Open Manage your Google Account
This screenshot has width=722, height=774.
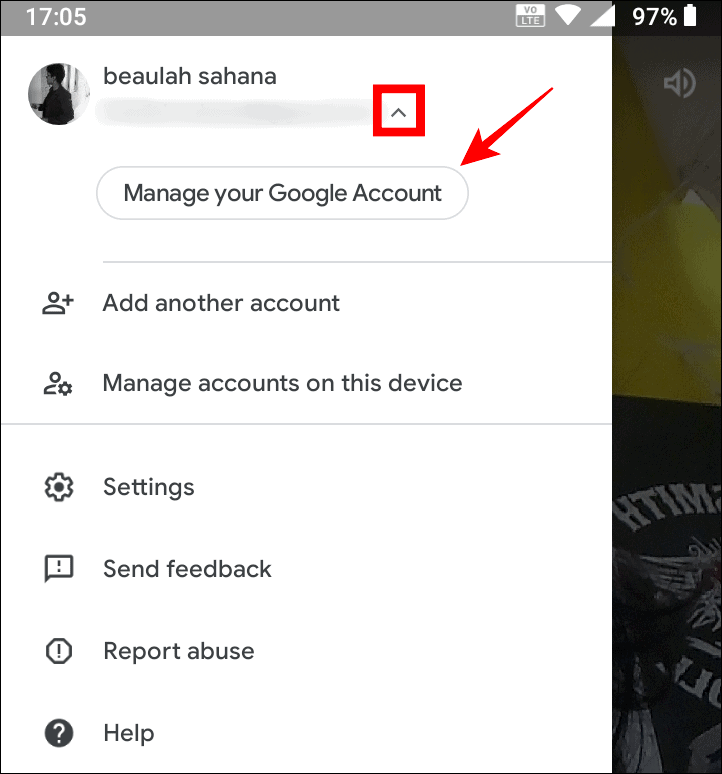tap(282, 193)
